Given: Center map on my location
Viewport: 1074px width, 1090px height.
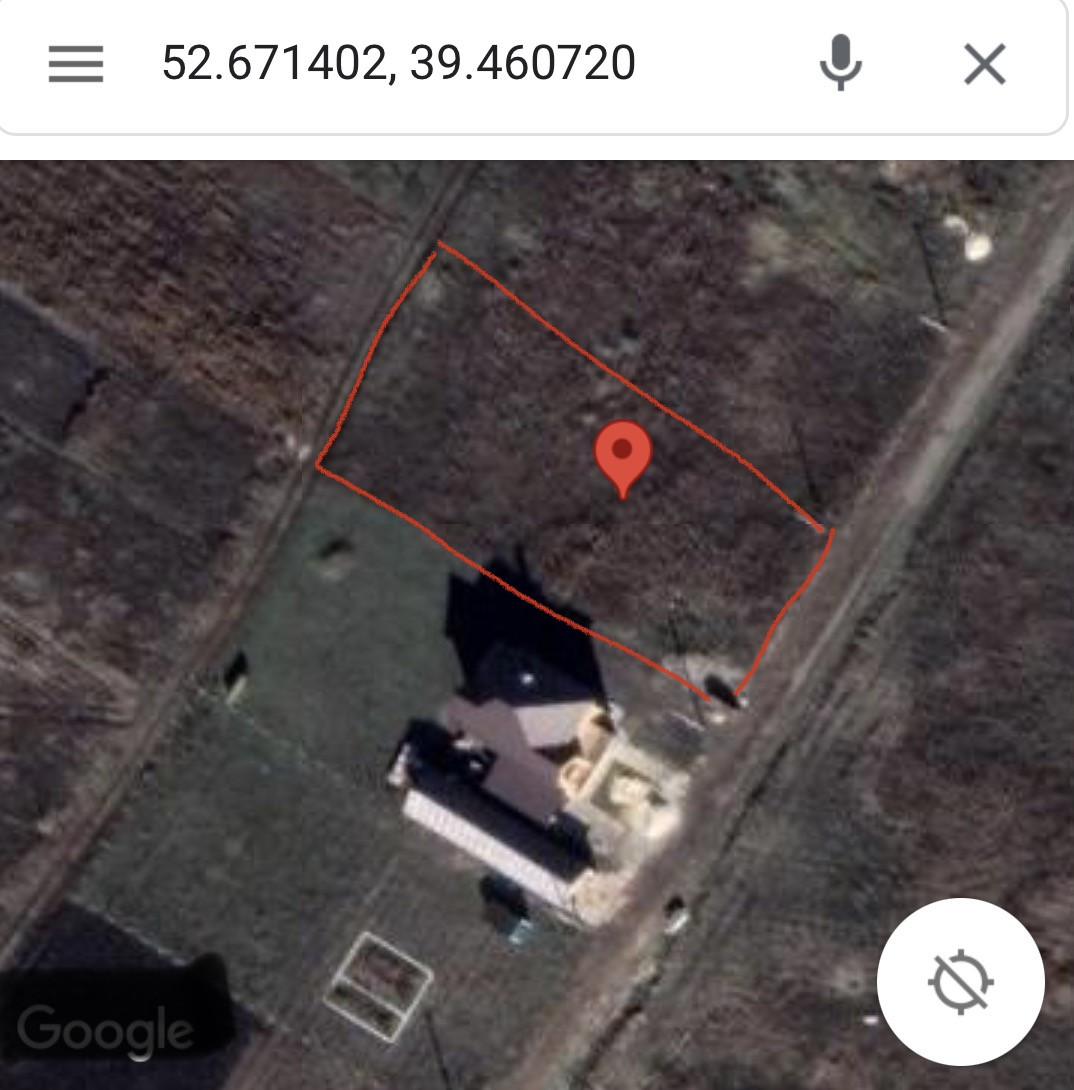Looking at the screenshot, I should [x=960, y=981].
